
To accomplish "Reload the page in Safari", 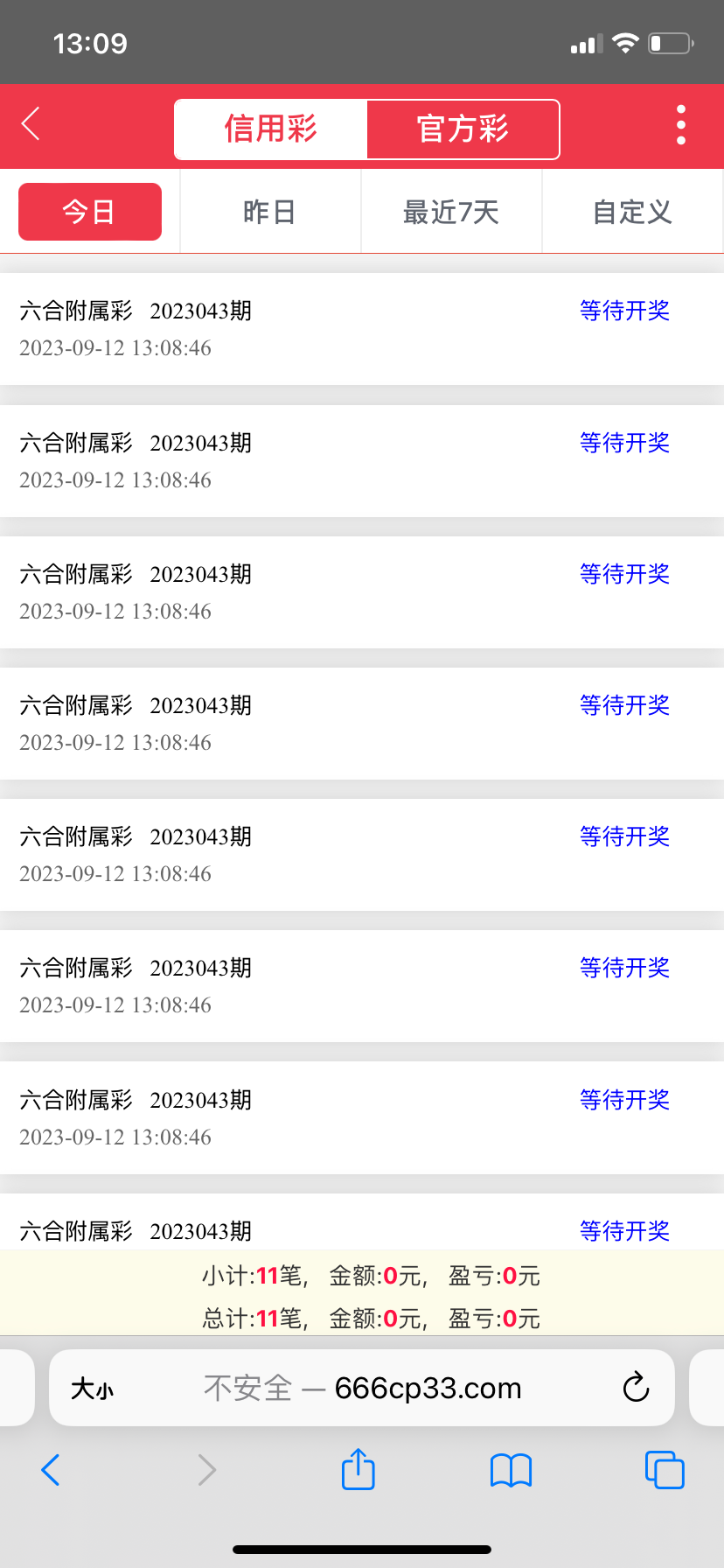I will [636, 1388].
